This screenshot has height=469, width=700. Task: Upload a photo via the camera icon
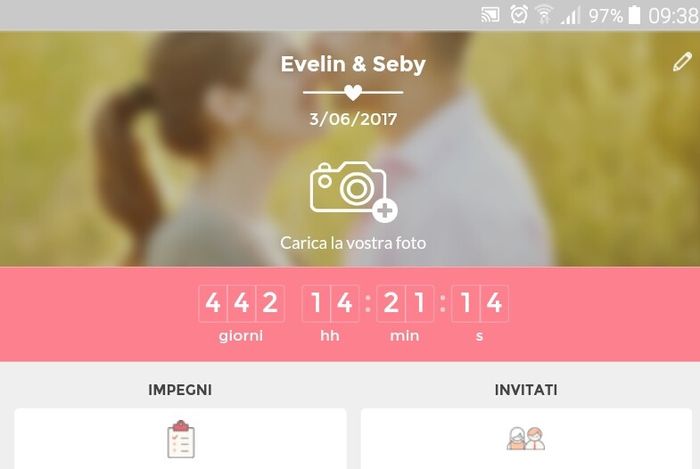click(352, 190)
